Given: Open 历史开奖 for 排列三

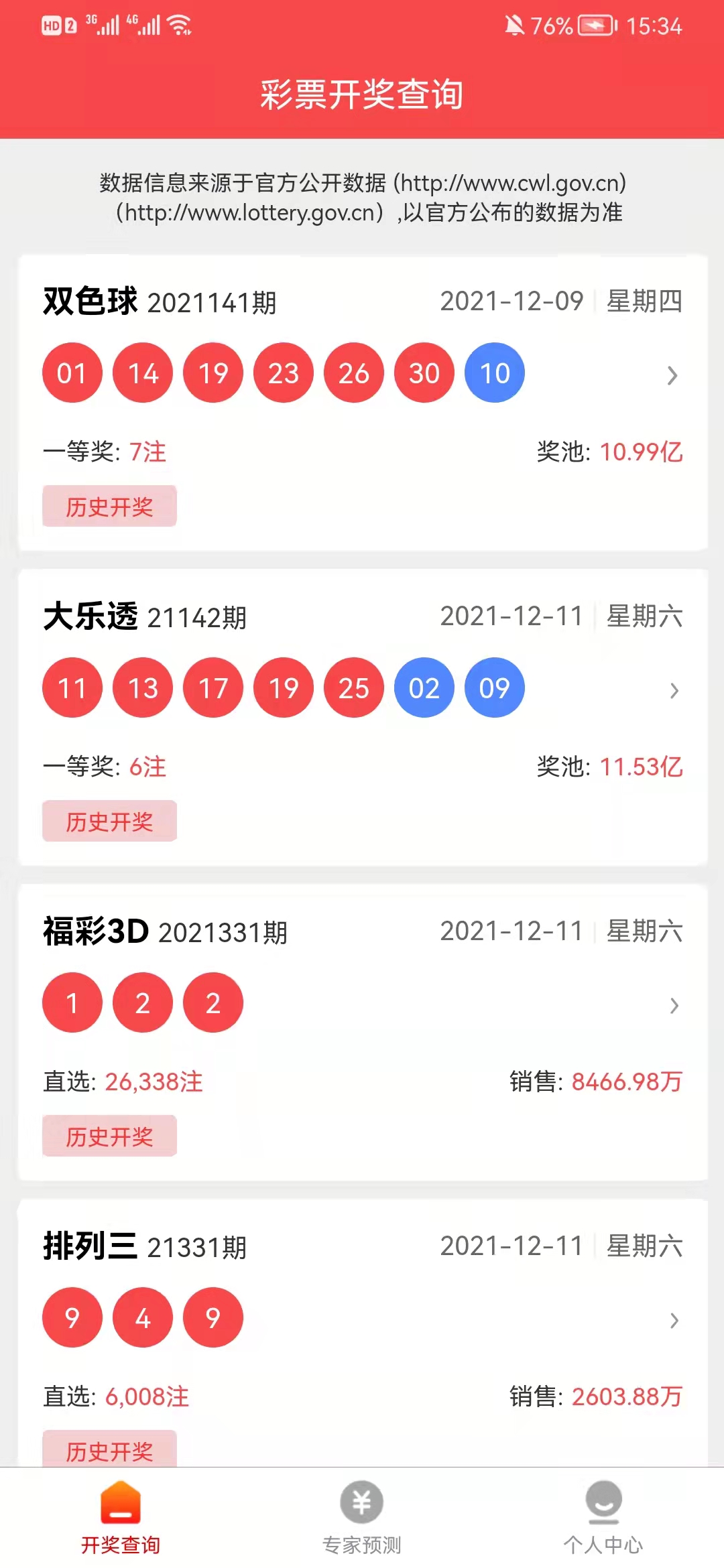Looking at the screenshot, I should pyautogui.click(x=109, y=1450).
